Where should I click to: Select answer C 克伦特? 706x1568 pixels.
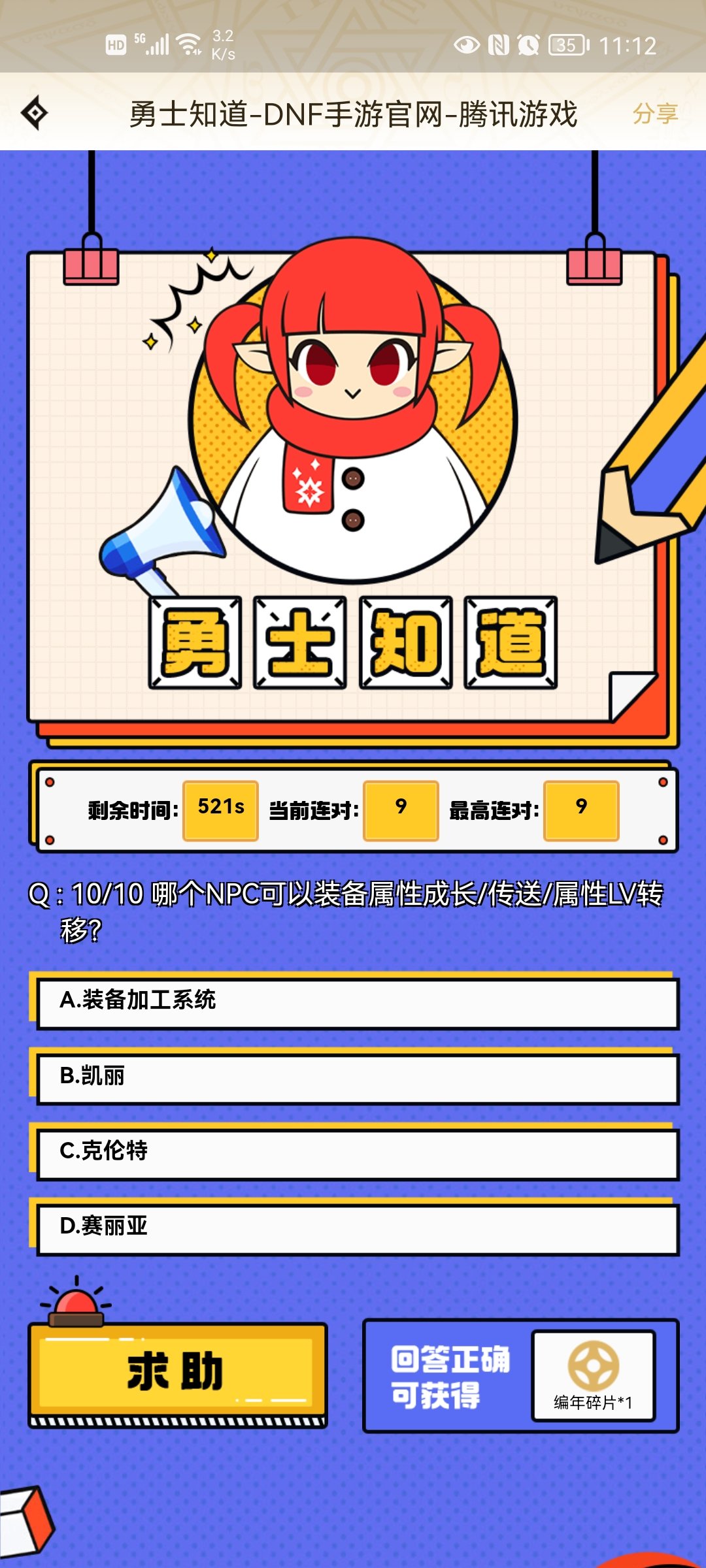[x=353, y=1152]
